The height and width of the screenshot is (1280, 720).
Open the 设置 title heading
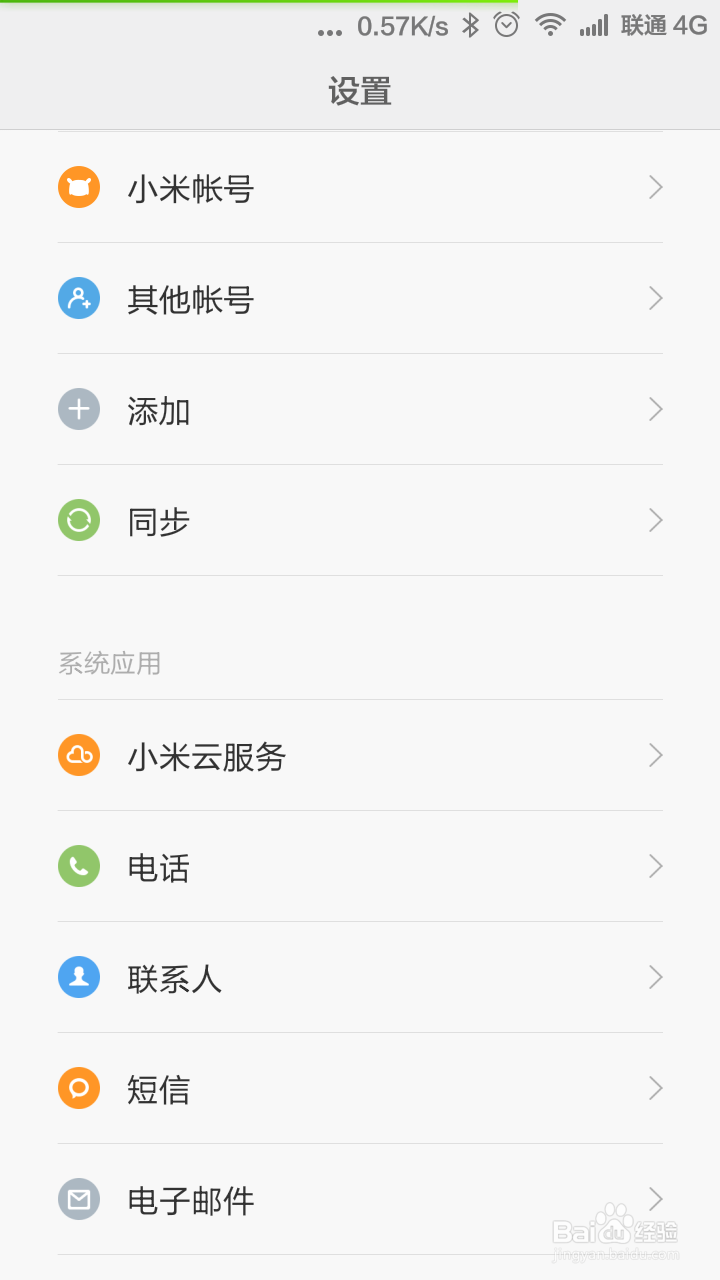point(360,90)
